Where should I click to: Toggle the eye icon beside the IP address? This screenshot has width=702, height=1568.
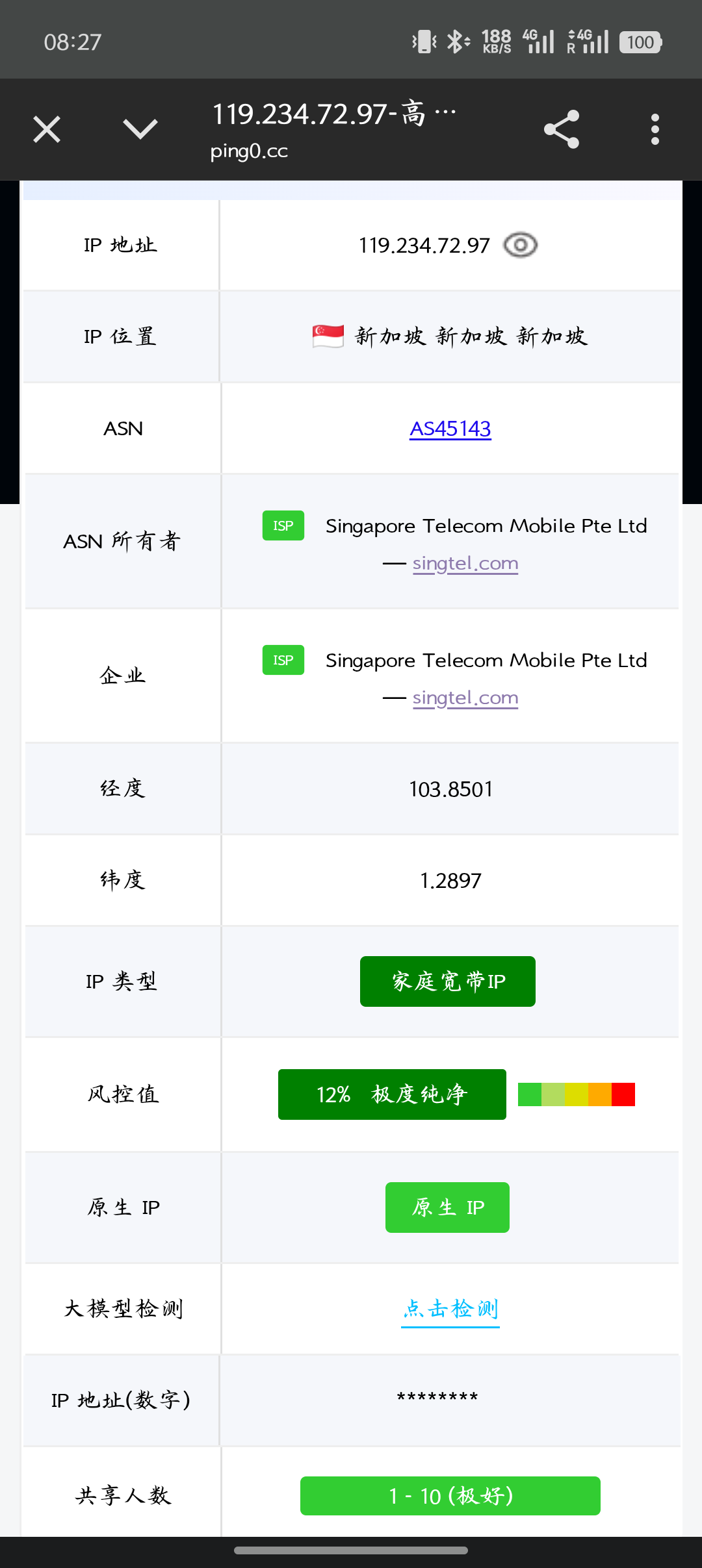pos(521,246)
